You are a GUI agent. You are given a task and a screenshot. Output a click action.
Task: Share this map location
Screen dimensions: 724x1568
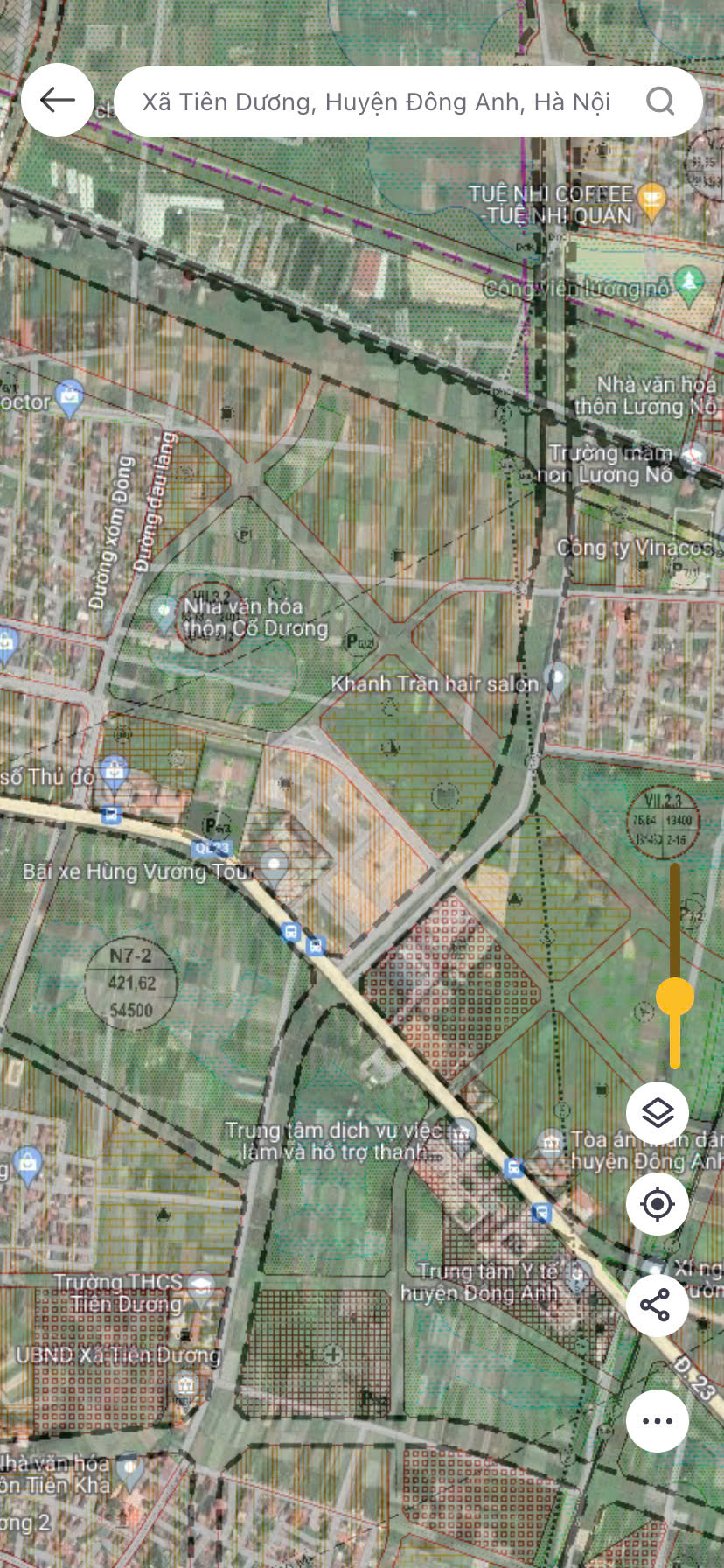(x=657, y=1305)
